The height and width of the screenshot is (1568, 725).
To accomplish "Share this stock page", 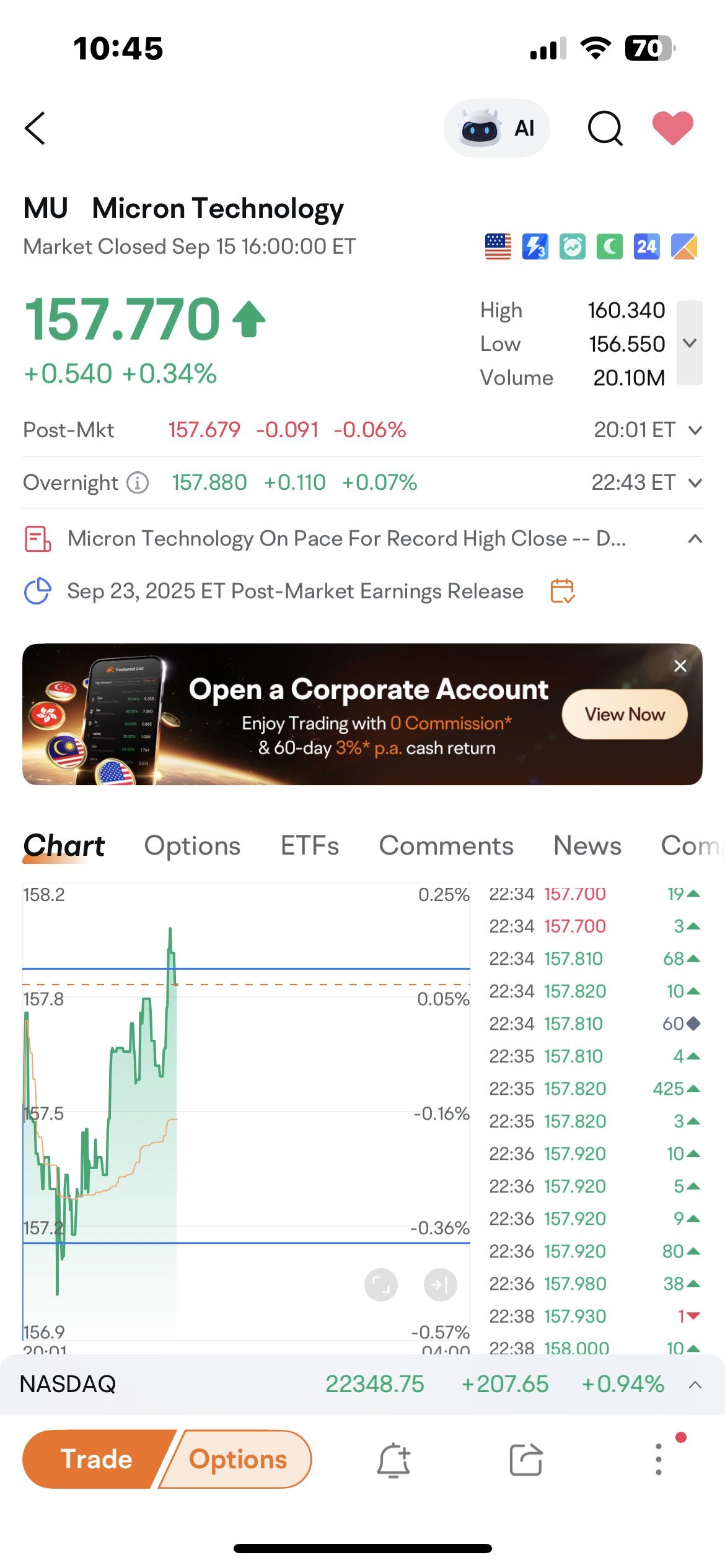I will pos(526,1460).
